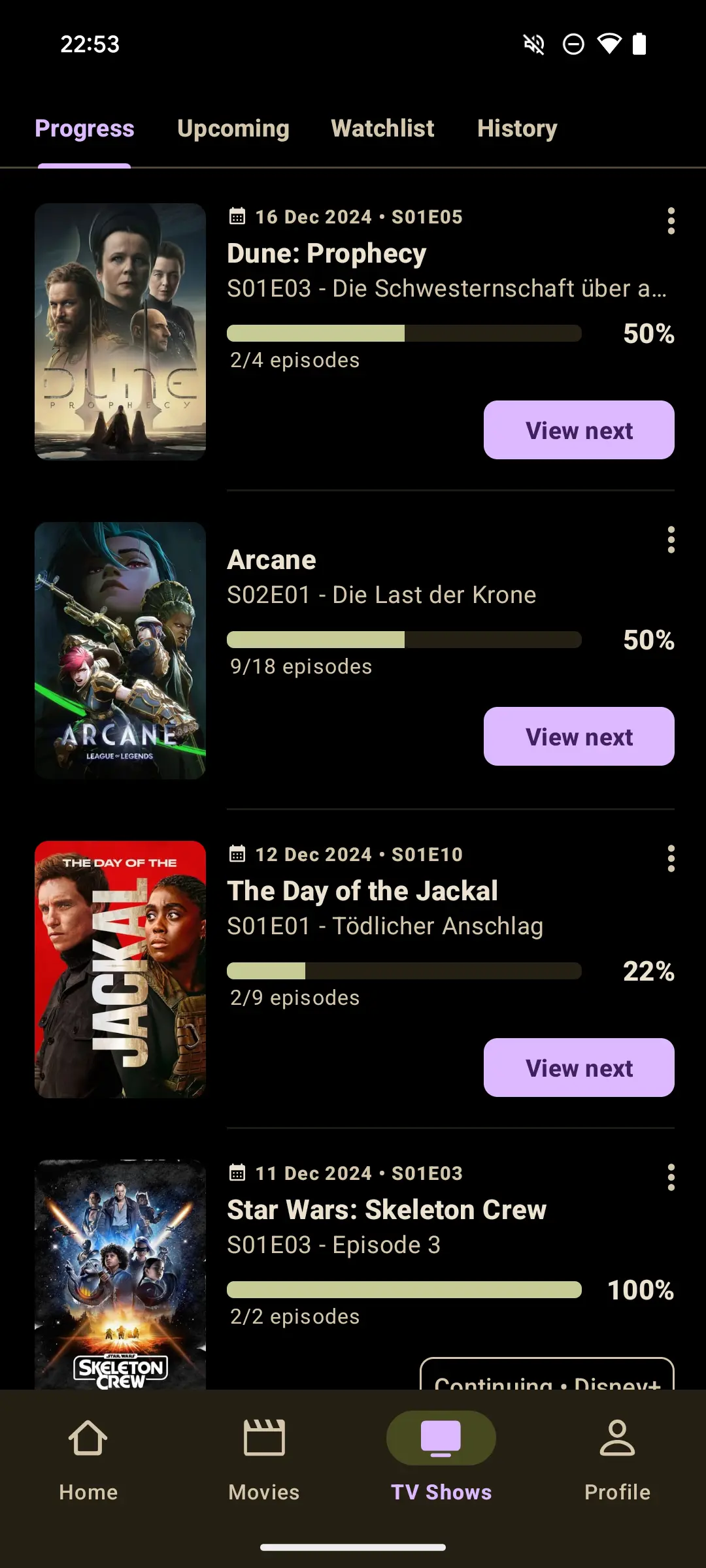The width and height of the screenshot is (706, 1568).
Task: View next episode of Dune: Prophecy
Action: [x=579, y=430]
